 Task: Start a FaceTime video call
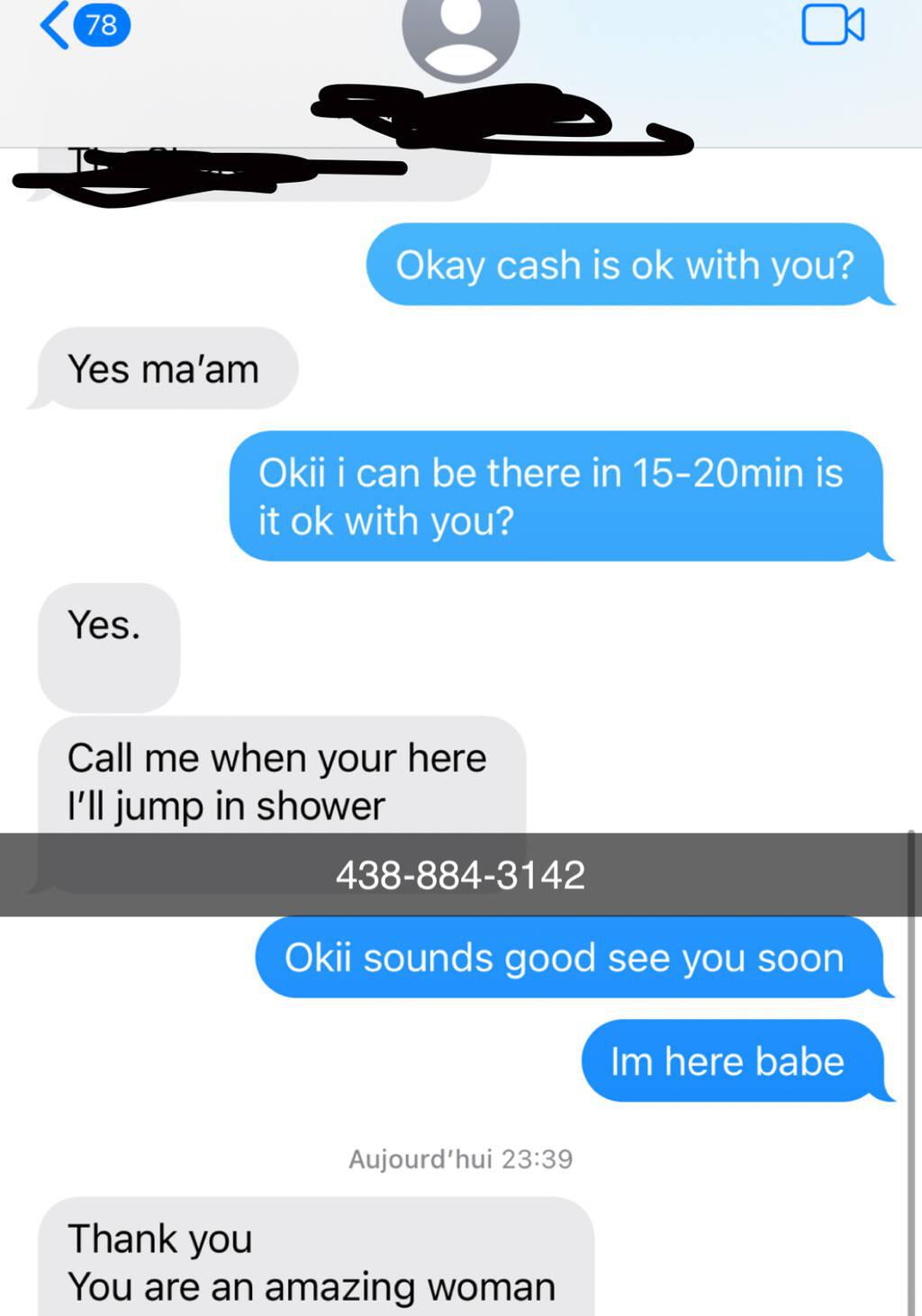click(x=833, y=25)
